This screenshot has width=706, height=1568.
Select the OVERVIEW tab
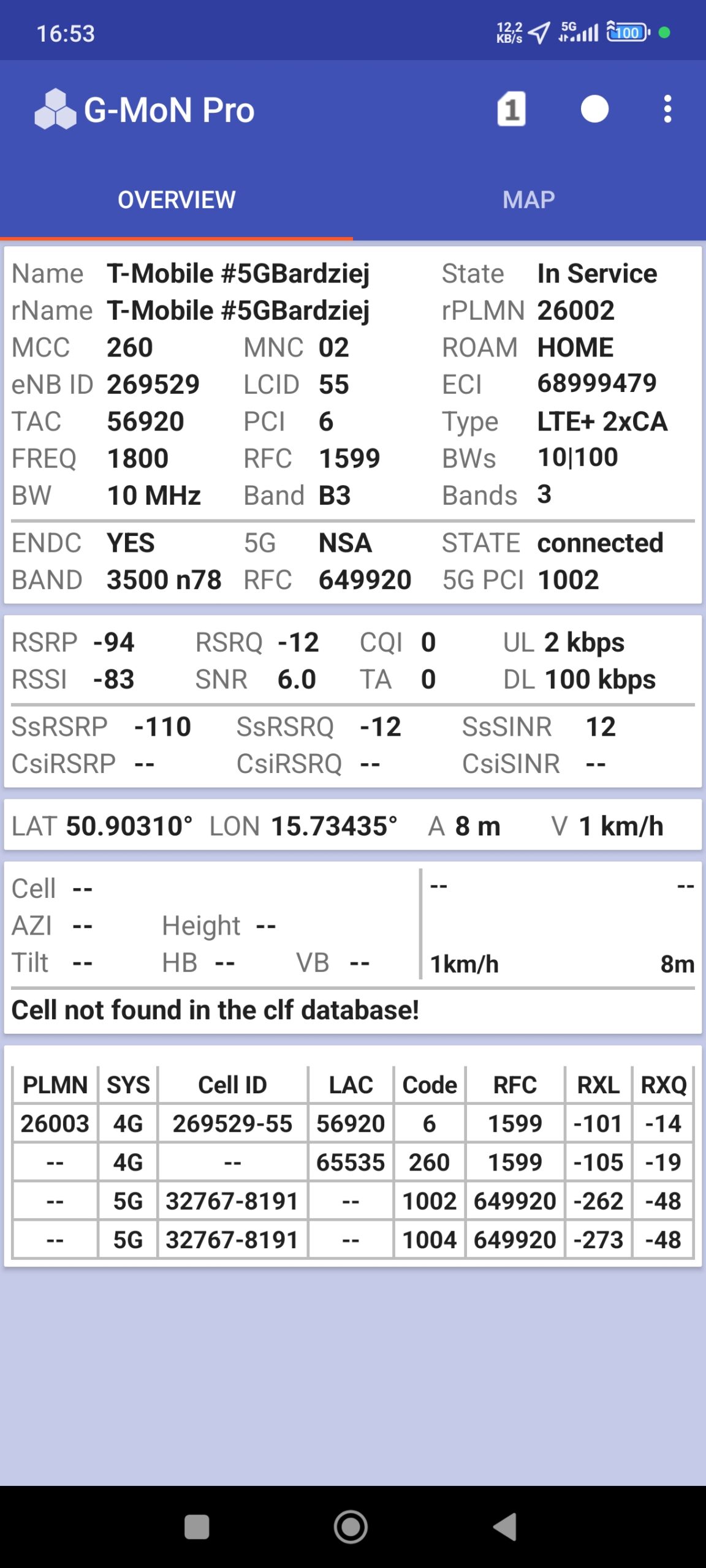pyautogui.click(x=176, y=200)
